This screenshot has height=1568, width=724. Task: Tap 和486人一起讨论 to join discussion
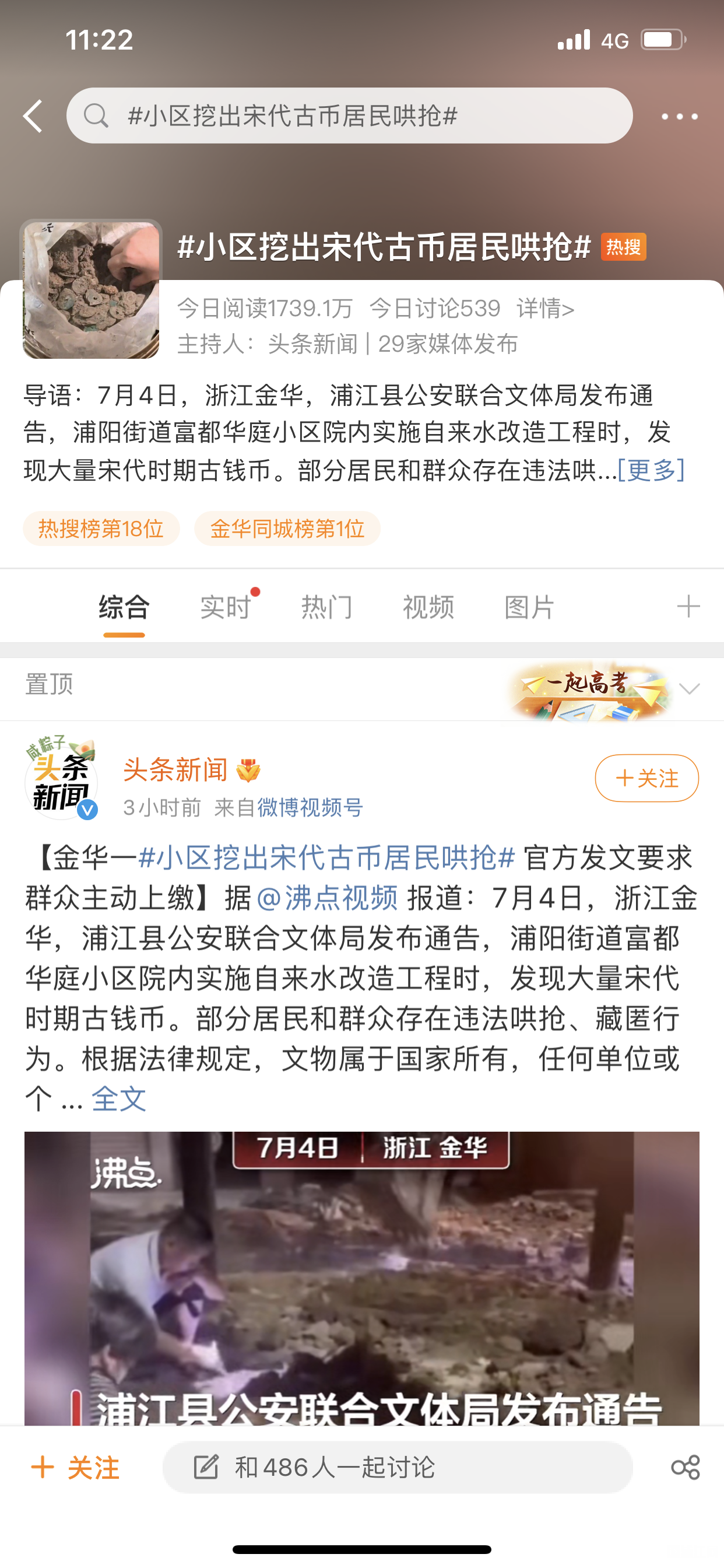(398, 1467)
